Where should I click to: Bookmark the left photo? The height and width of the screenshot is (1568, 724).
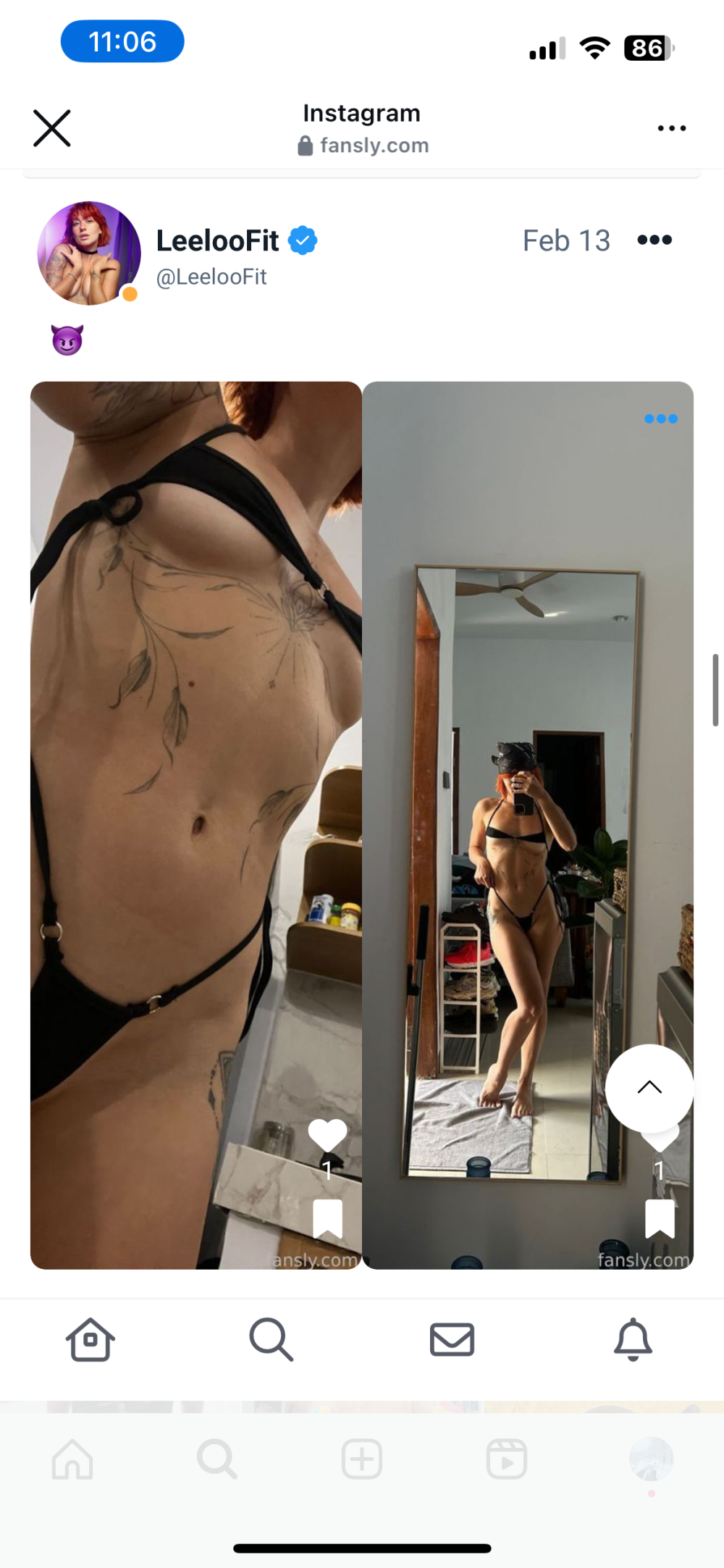pyautogui.click(x=327, y=1218)
